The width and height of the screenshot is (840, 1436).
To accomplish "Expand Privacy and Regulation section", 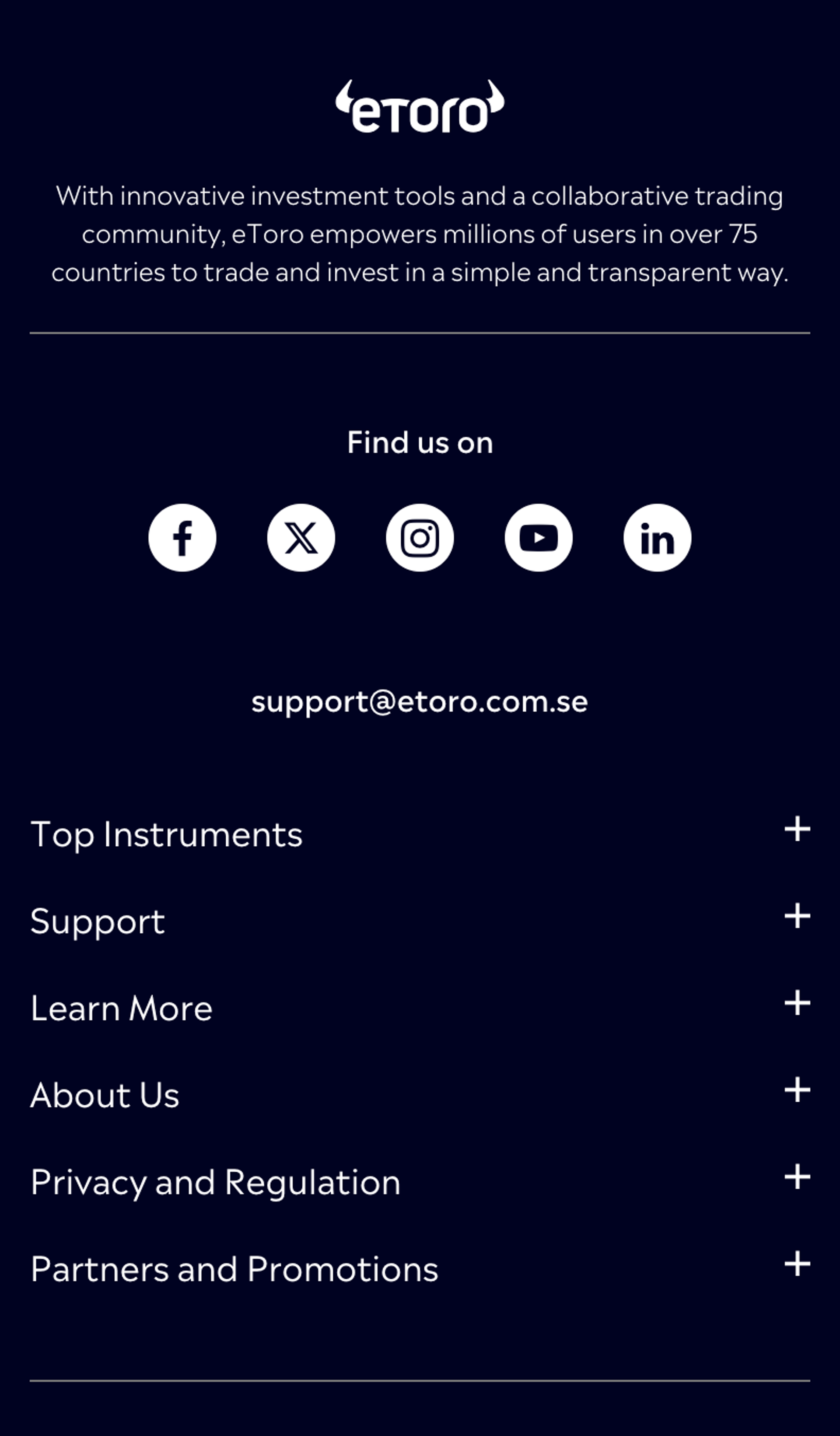I will [x=420, y=1181].
